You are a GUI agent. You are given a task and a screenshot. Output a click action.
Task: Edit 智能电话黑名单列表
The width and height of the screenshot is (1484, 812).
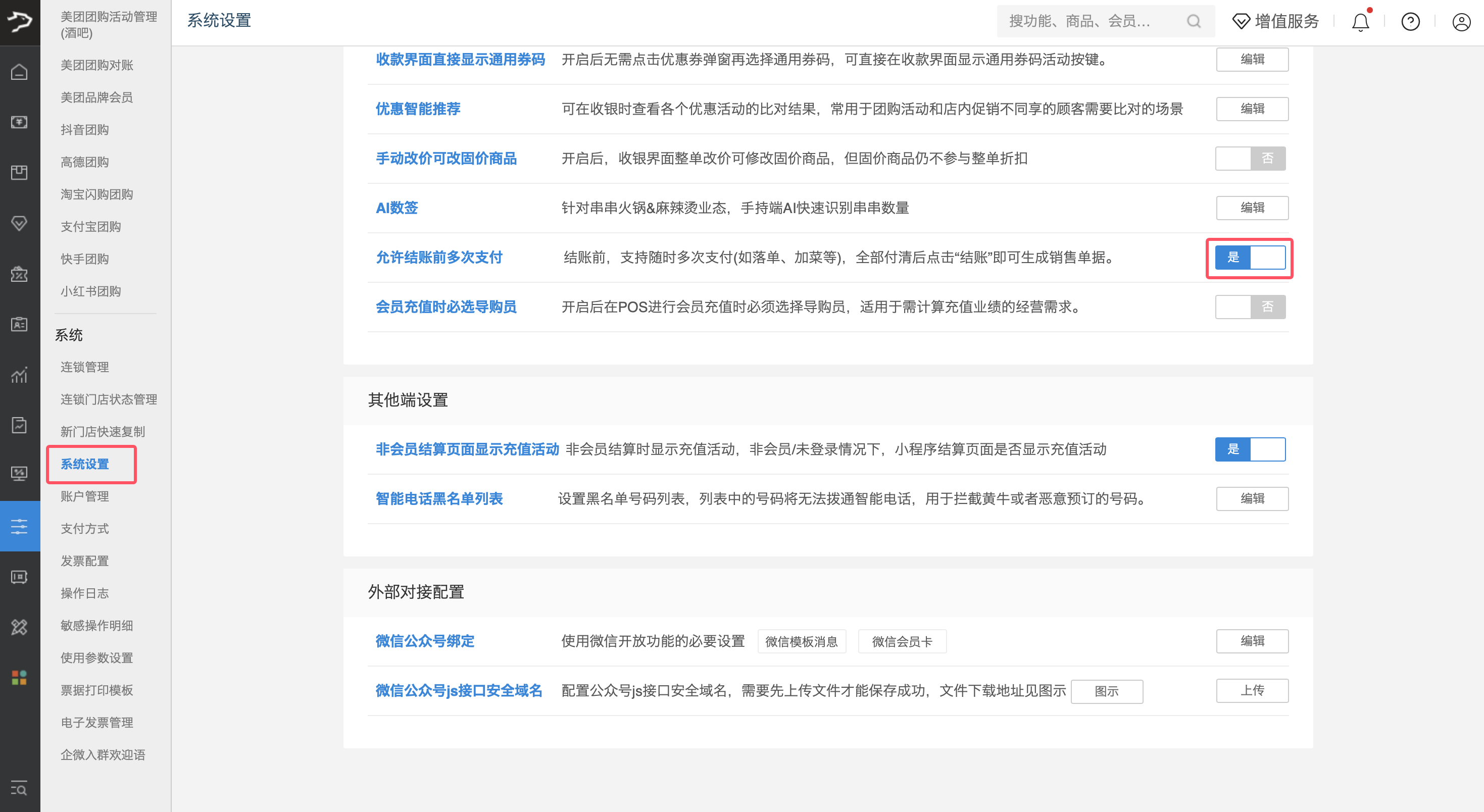tap(1252, 499)
